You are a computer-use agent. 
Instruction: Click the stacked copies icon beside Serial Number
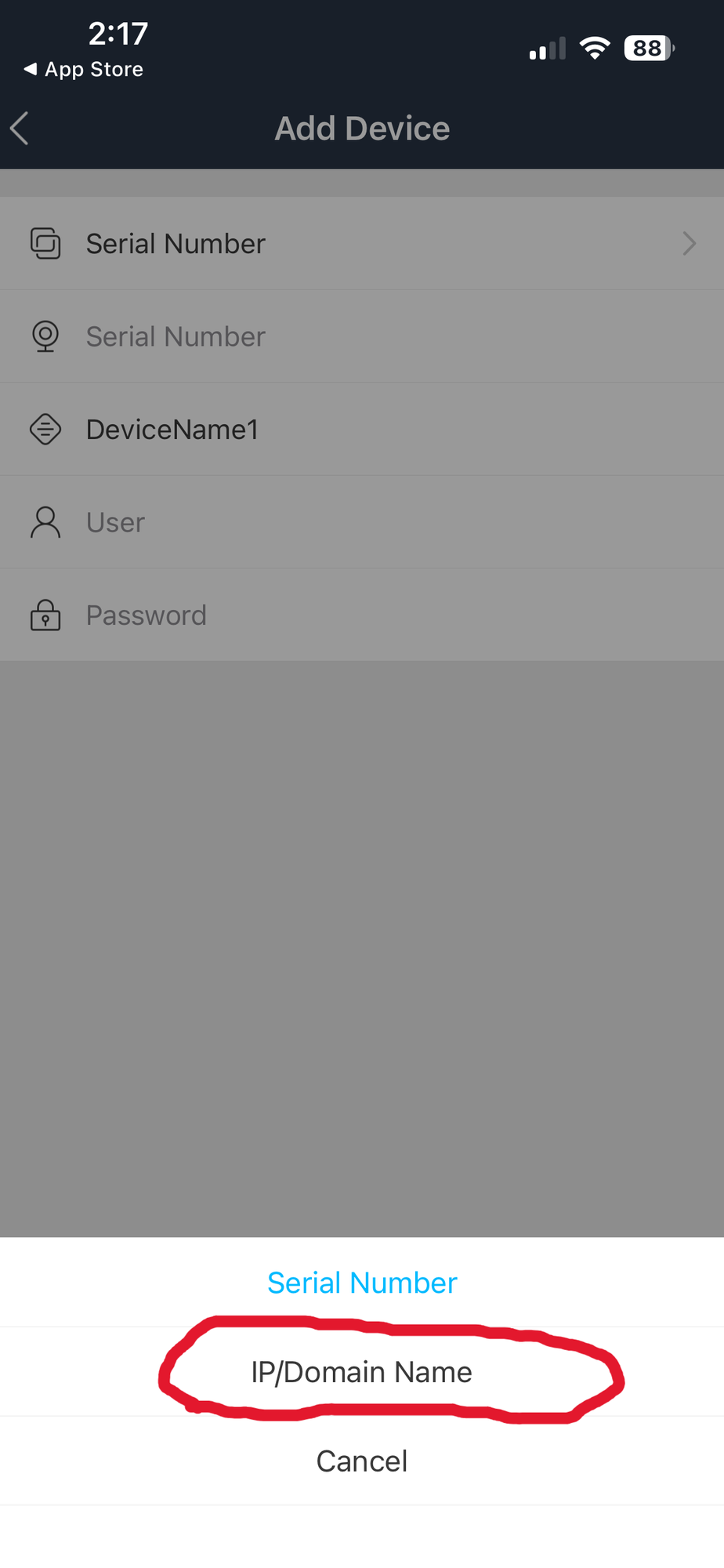(45, 243)
